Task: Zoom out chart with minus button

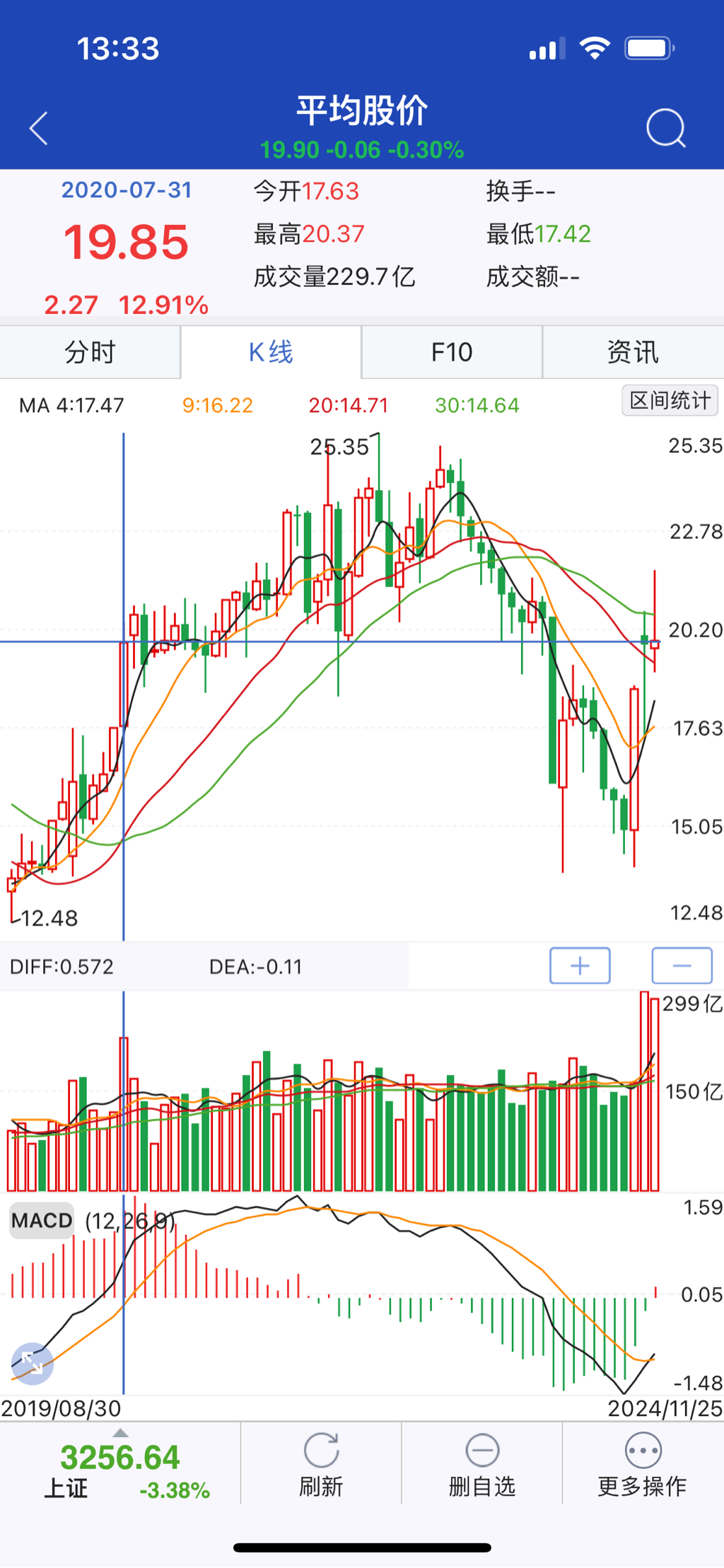Action: [x=682, y=965]
